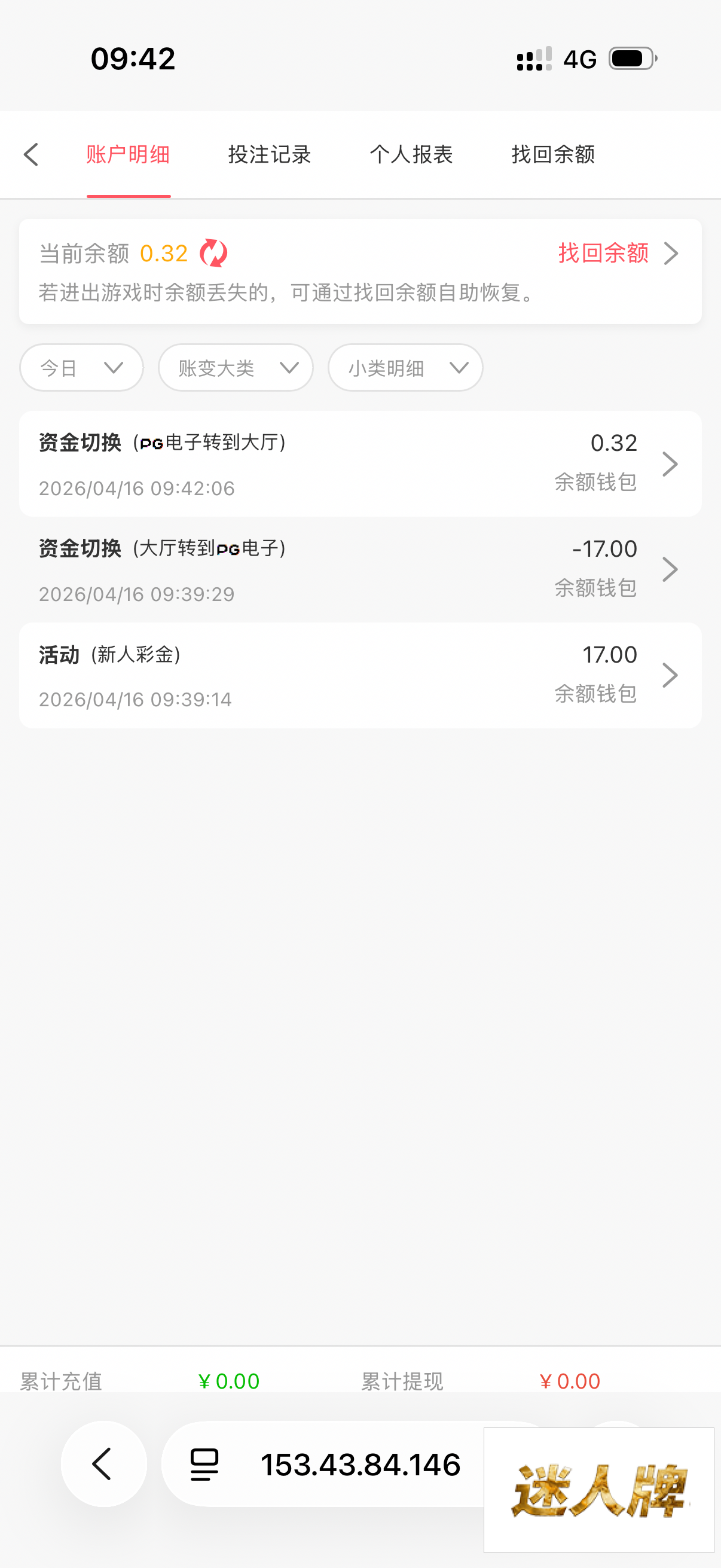Open the PG电子转到大厅 0.32 record
Image resolution: width=721 pixels, height=1568 pixels.
pyautogui.click(x=360, y=464)
